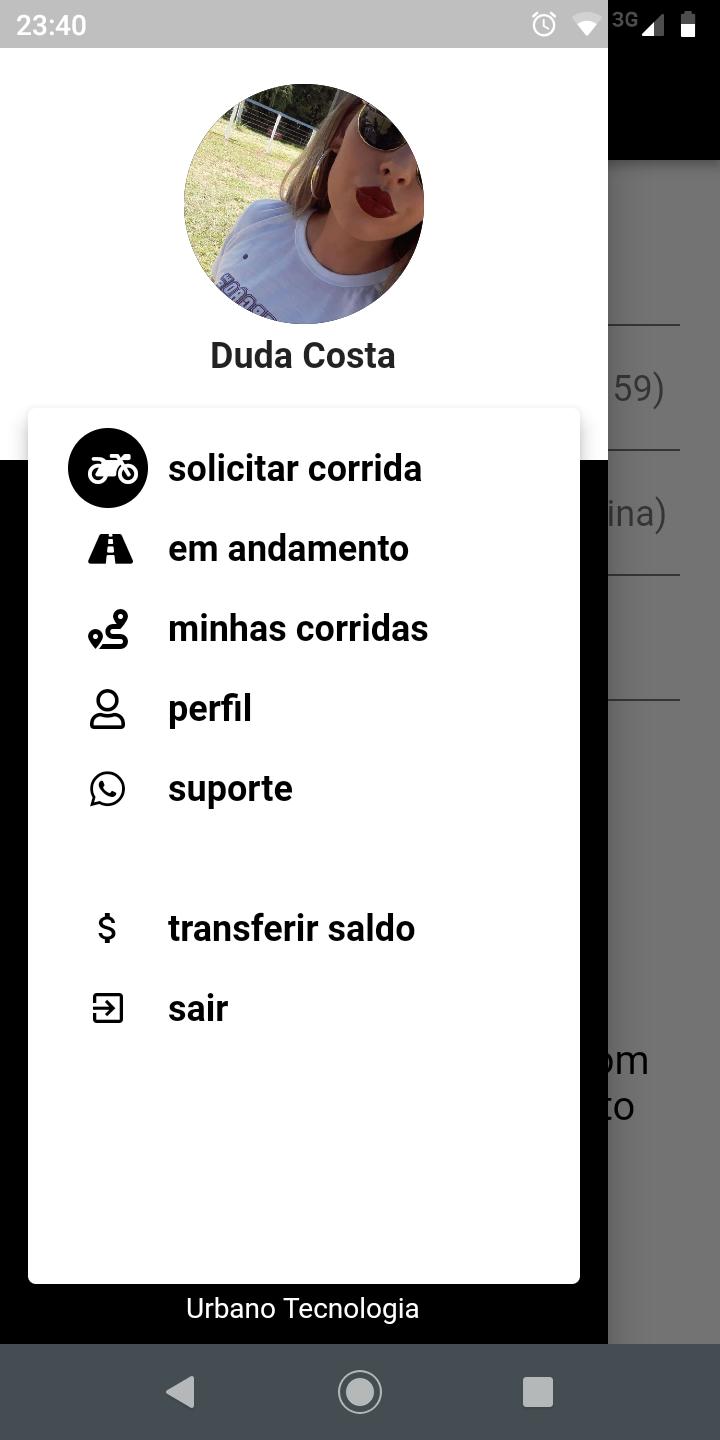Open the perfil menu item
This screenshot has width=720, height=1440.
coord(210,708)
